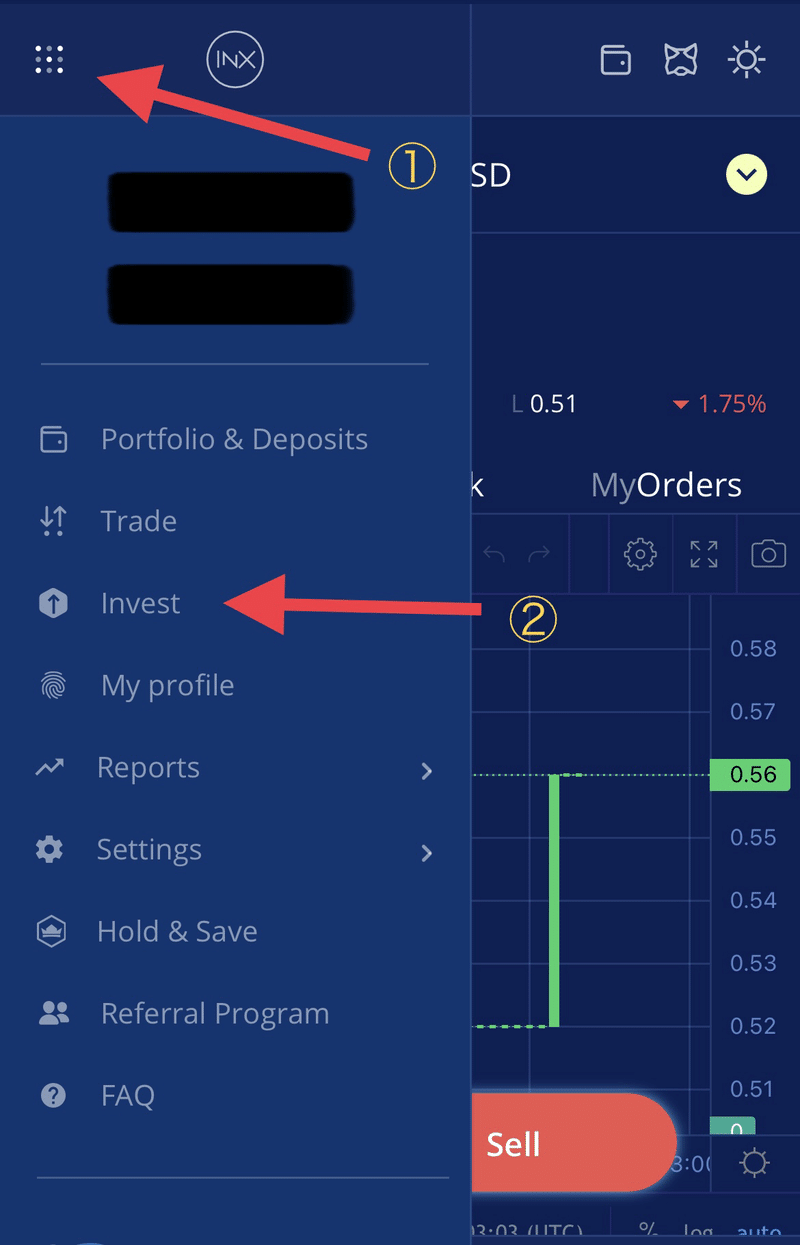Switch theme with the sun icon

[x=746, y=60]
